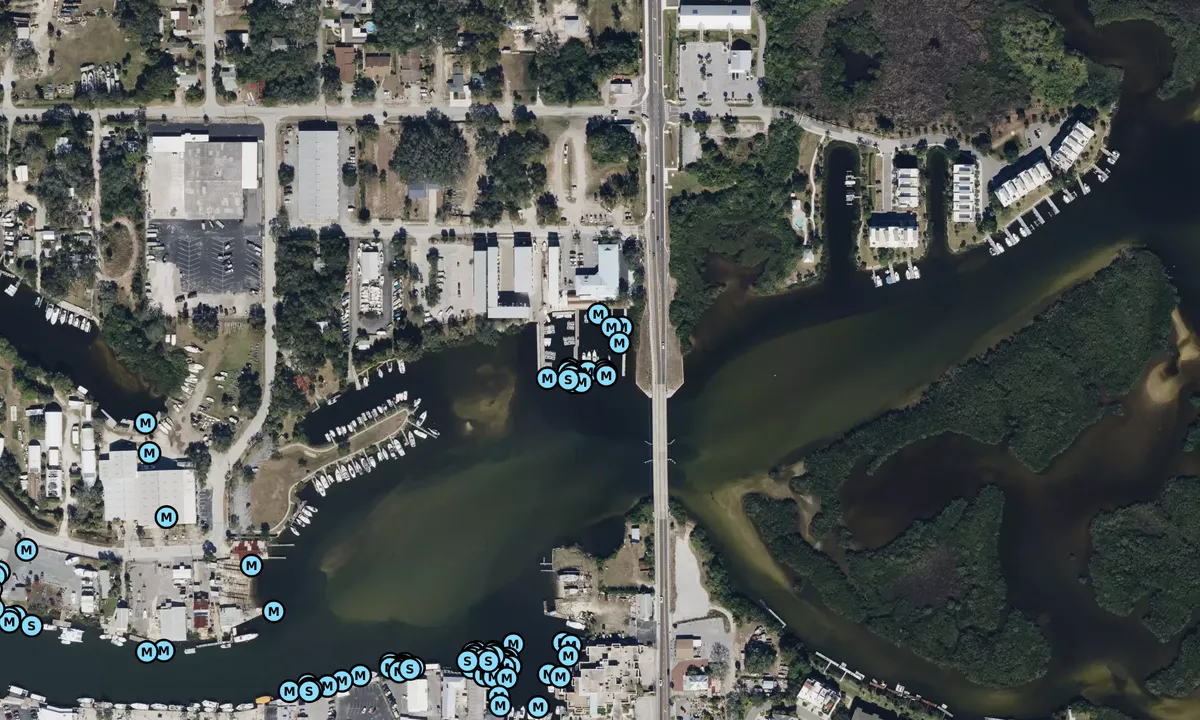Select the M marker on the large white warehouse roof
This screenshot has height=720, width=1200.
[x=166, y=516]
